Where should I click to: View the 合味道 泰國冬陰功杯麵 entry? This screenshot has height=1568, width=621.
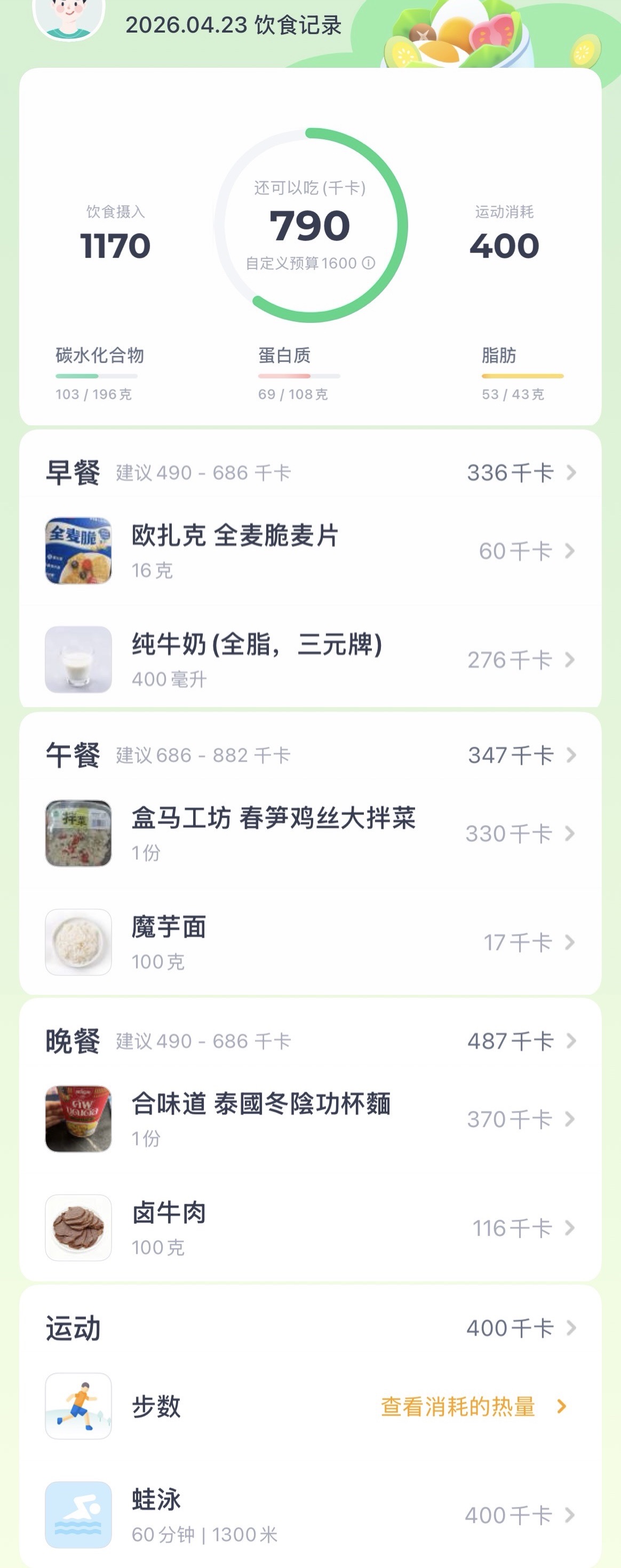pos(310,1119)
